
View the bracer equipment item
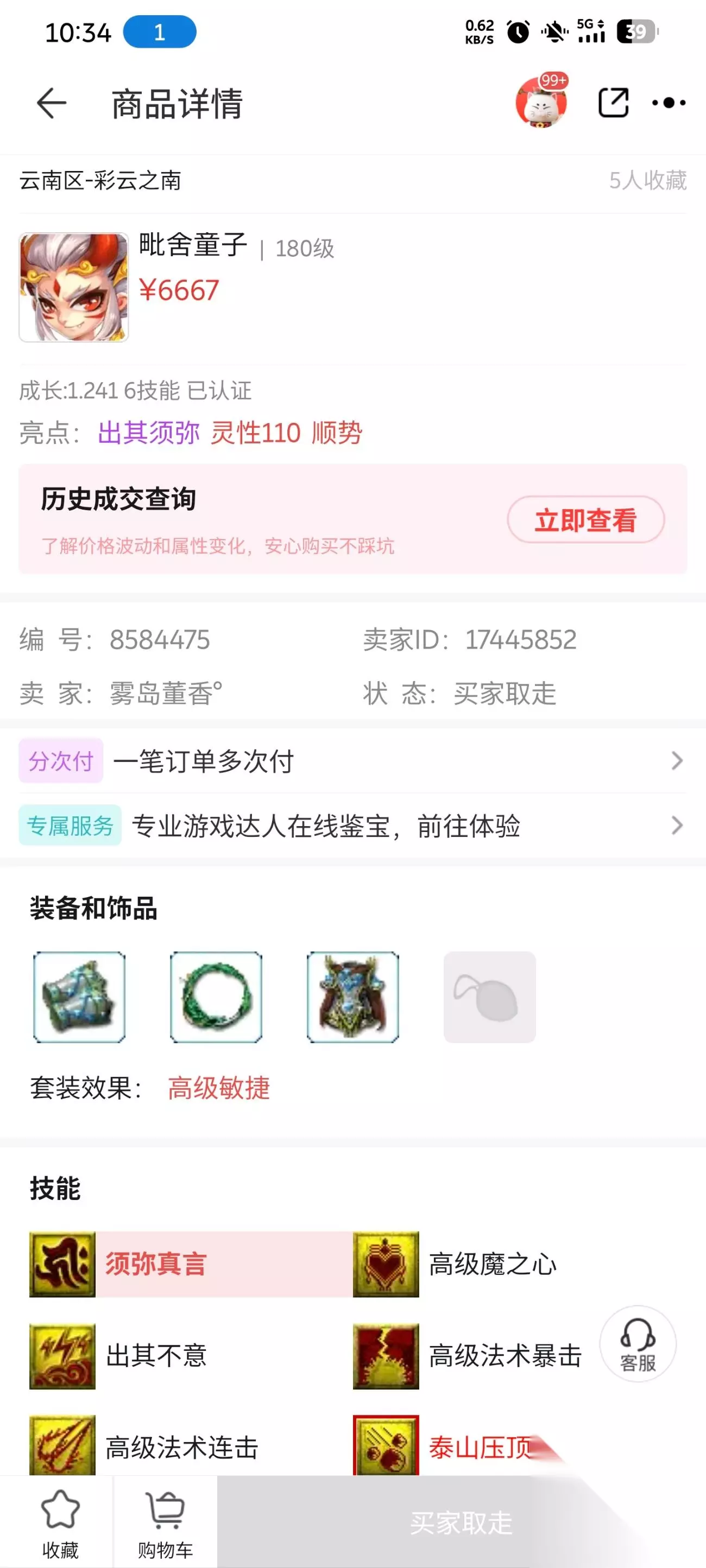point(79,997)
